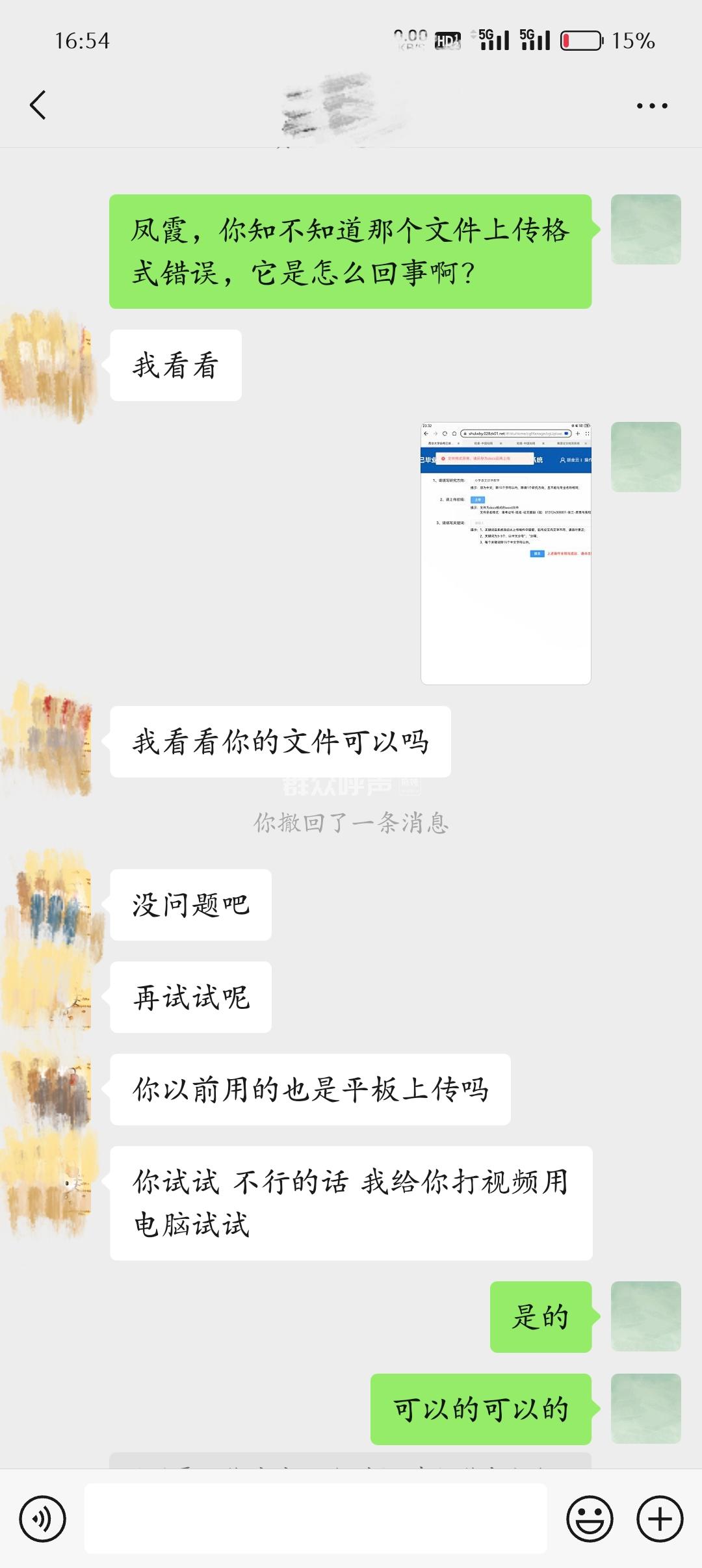The width and height of the screenshot is (702, 1568).
Task: Go back to the chat list
Action: 38,105
